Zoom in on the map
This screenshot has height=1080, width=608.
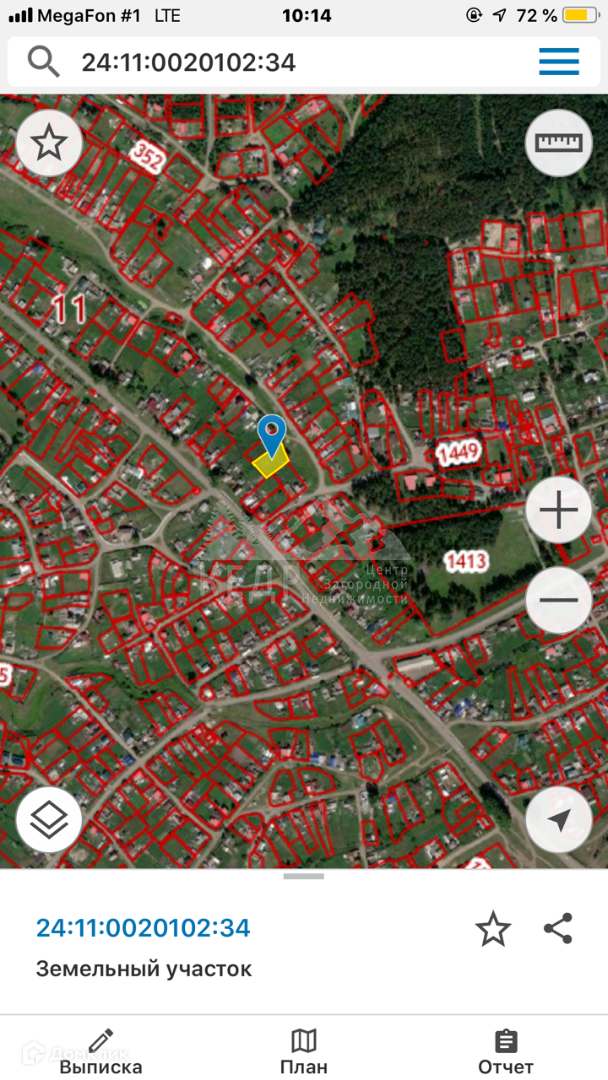[x=559, y=511]
